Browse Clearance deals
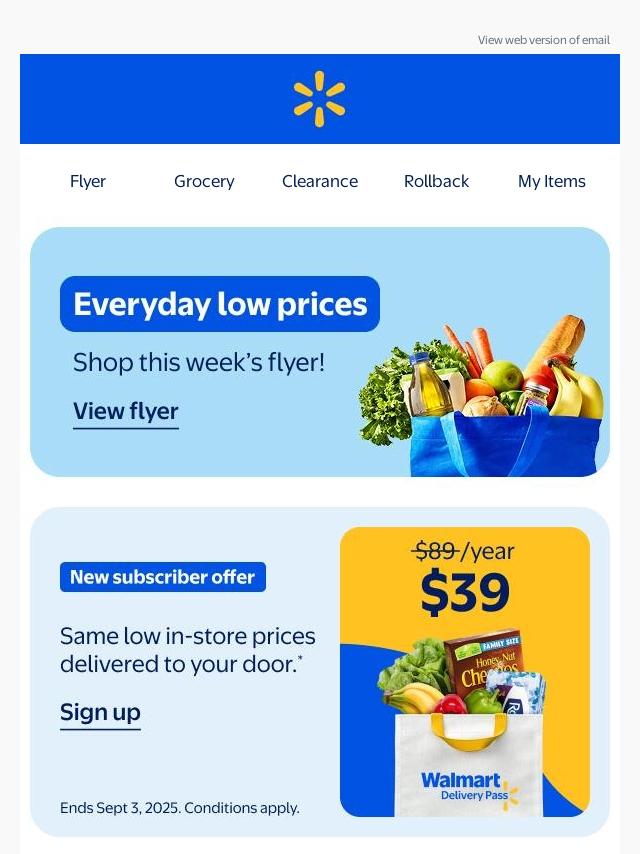The image size is (640, 854). [x=320, y=181]
